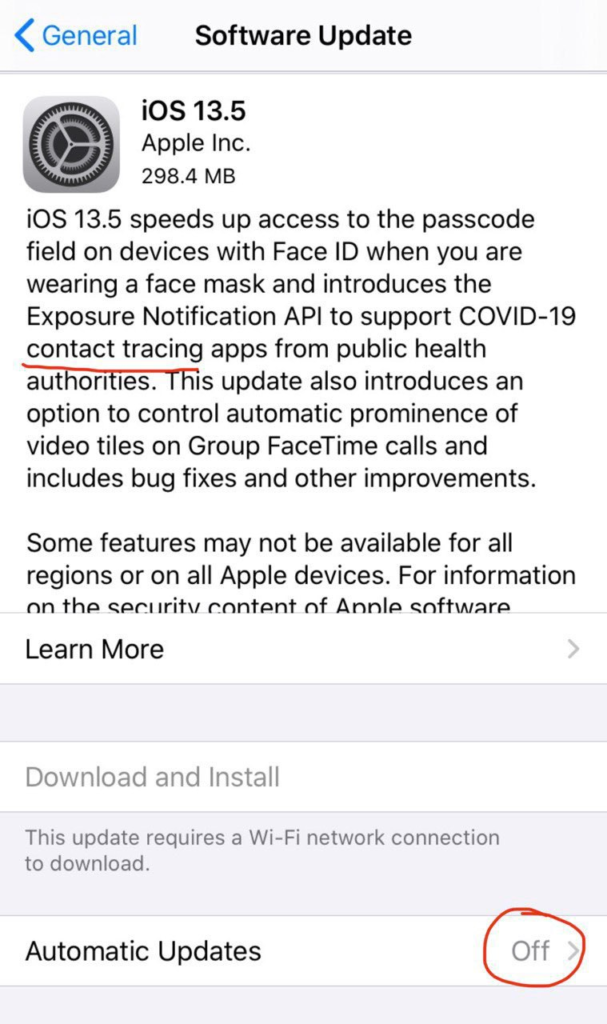Go back to General settings
This screenshot has height=1024, width=607.
(x=76, y=36)
